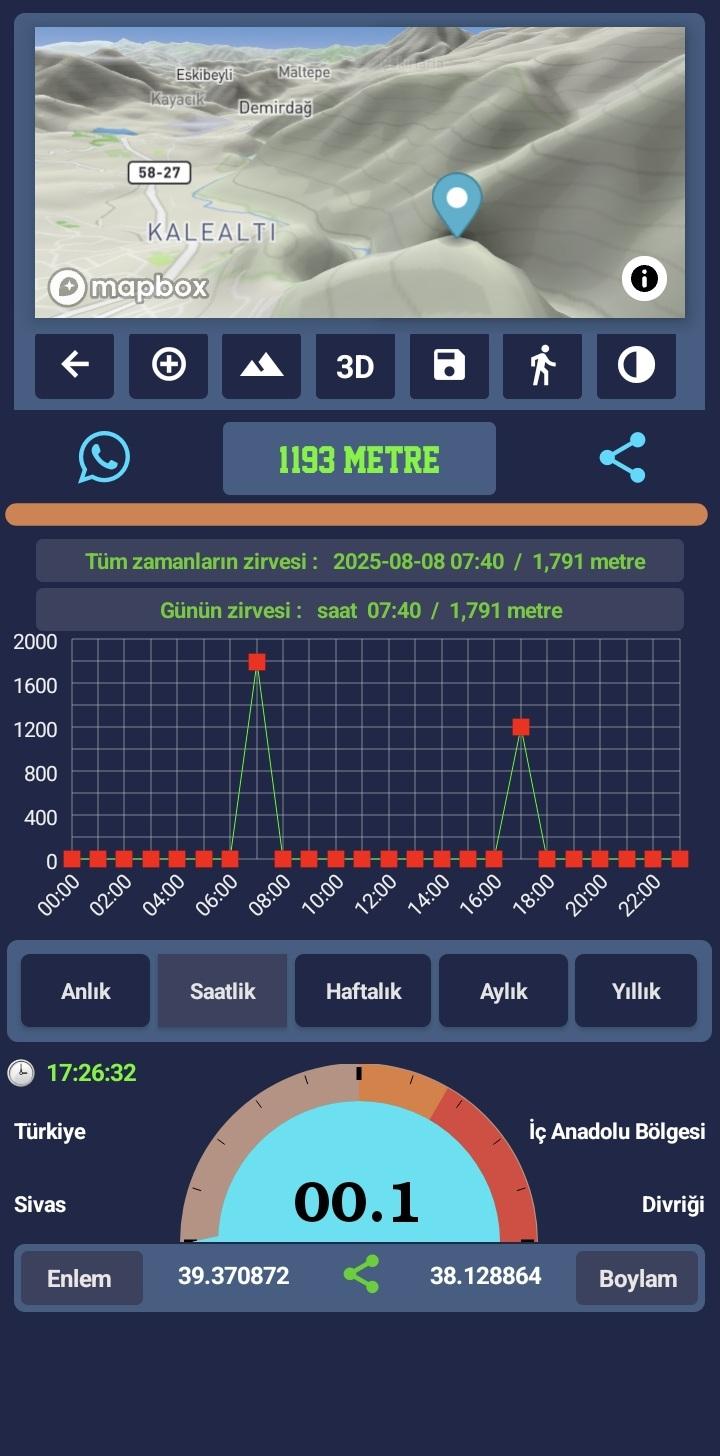This screenshot has height=1456, width=720.
Task: Share altitude via WhatsApp
Action: [x=104, y=458]
